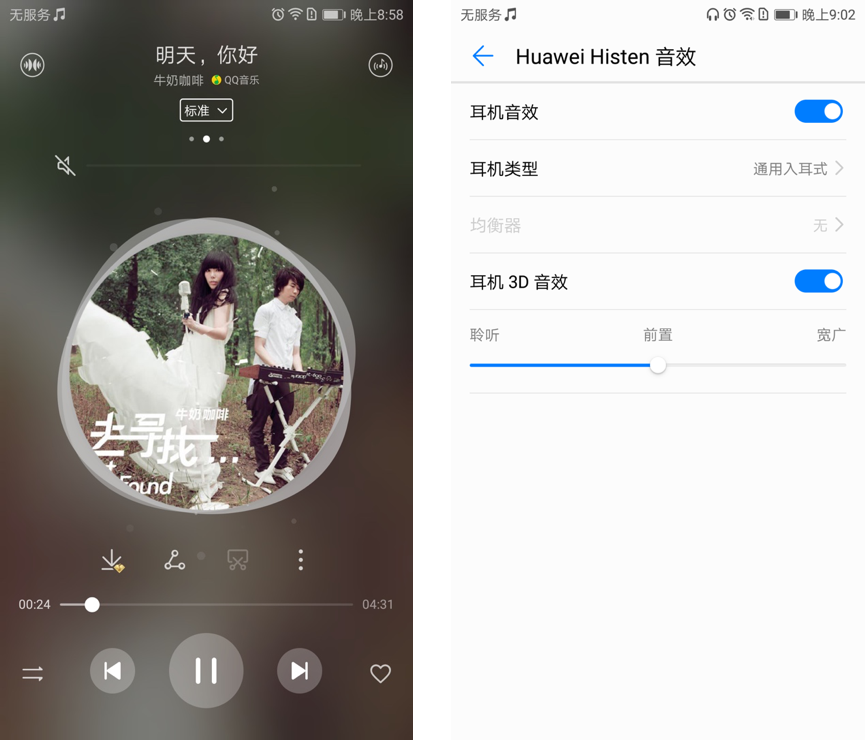Open the surround sound effect icon
Viewport: 865px width, 740px height.
point(380,66)
